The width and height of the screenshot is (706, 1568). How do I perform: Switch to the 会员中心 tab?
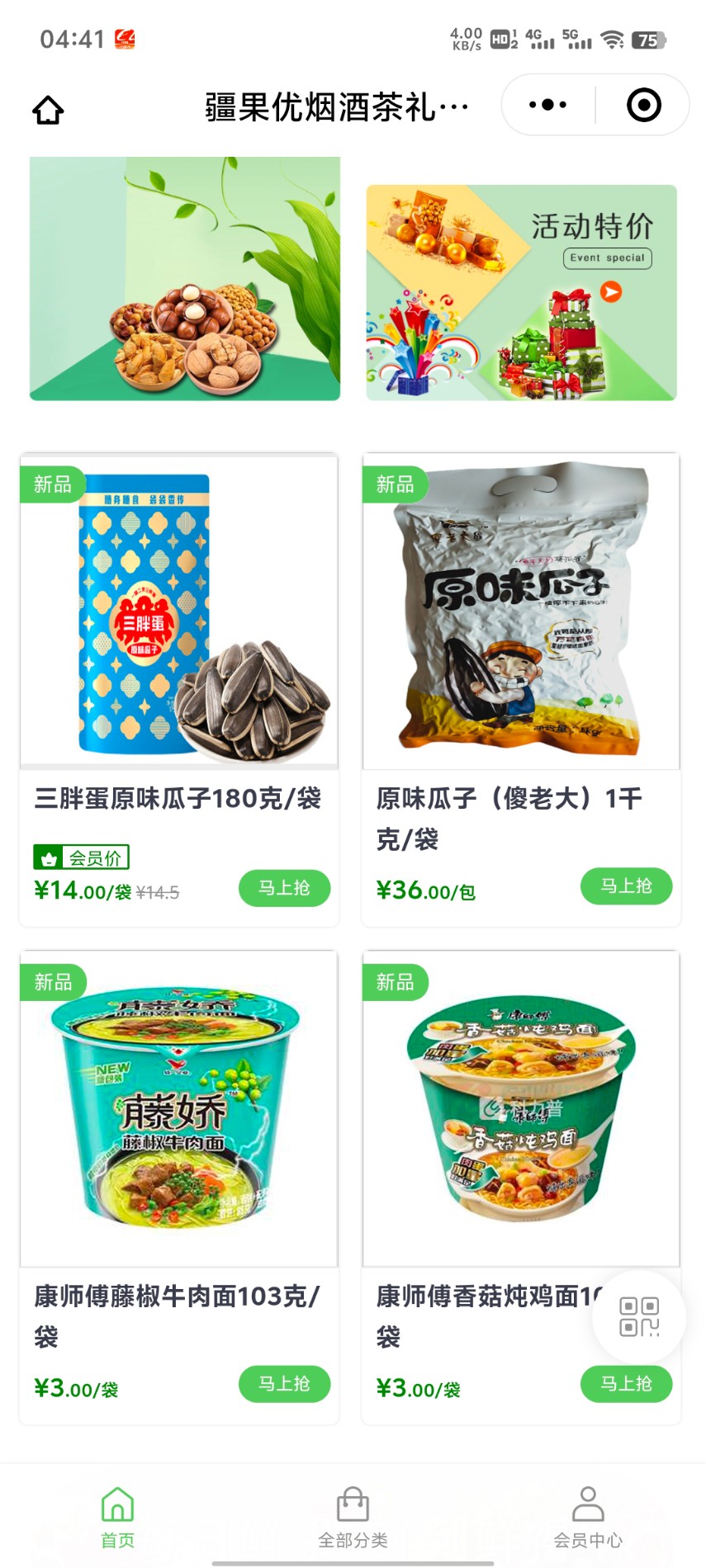[588, 1517]
